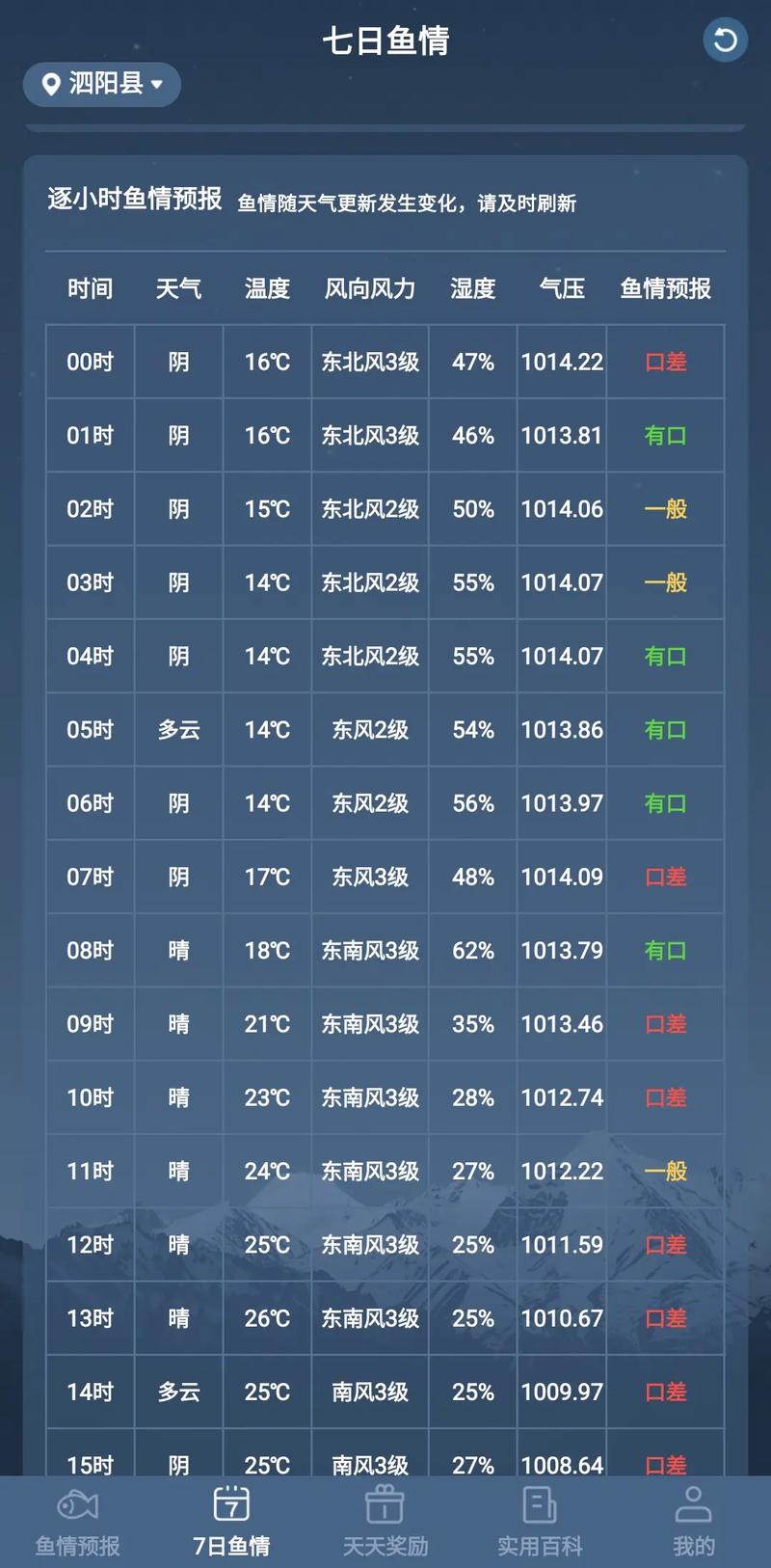Select the 一般 forecast at 02时
This screenshot has width=771, height=1568.
tap(665, 509)
